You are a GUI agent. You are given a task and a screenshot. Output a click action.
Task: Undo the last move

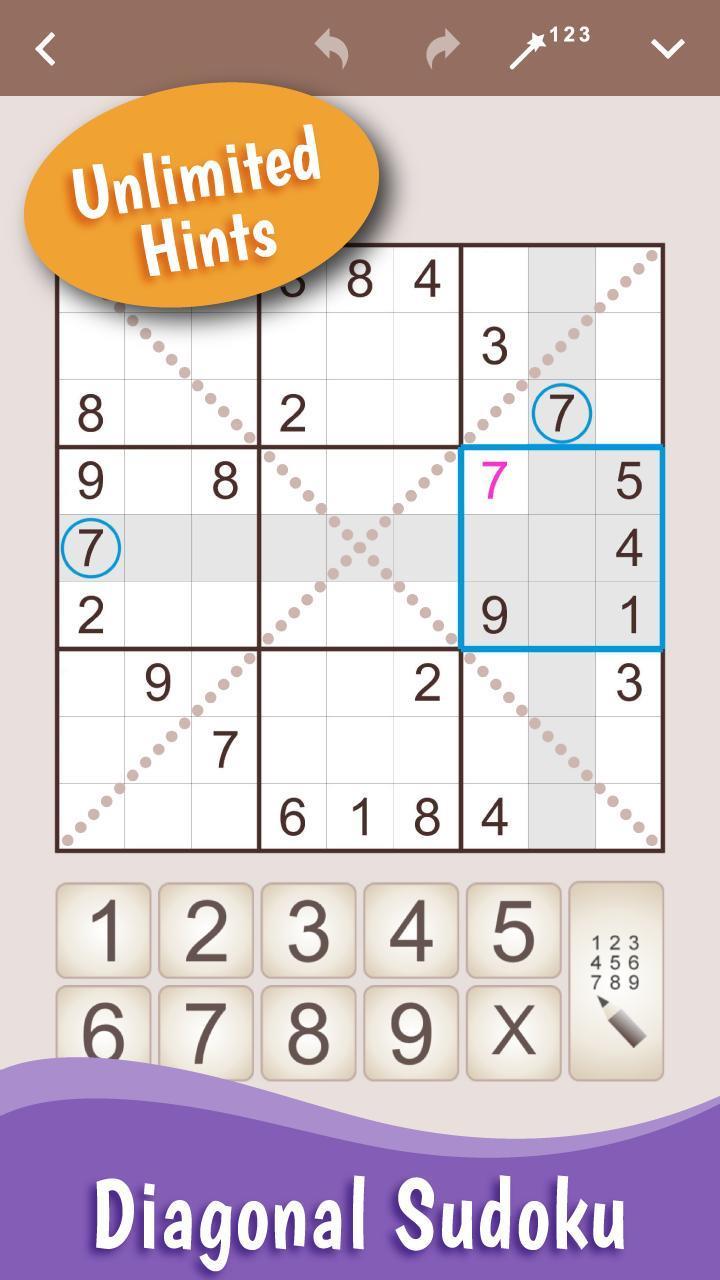point(332,48)
